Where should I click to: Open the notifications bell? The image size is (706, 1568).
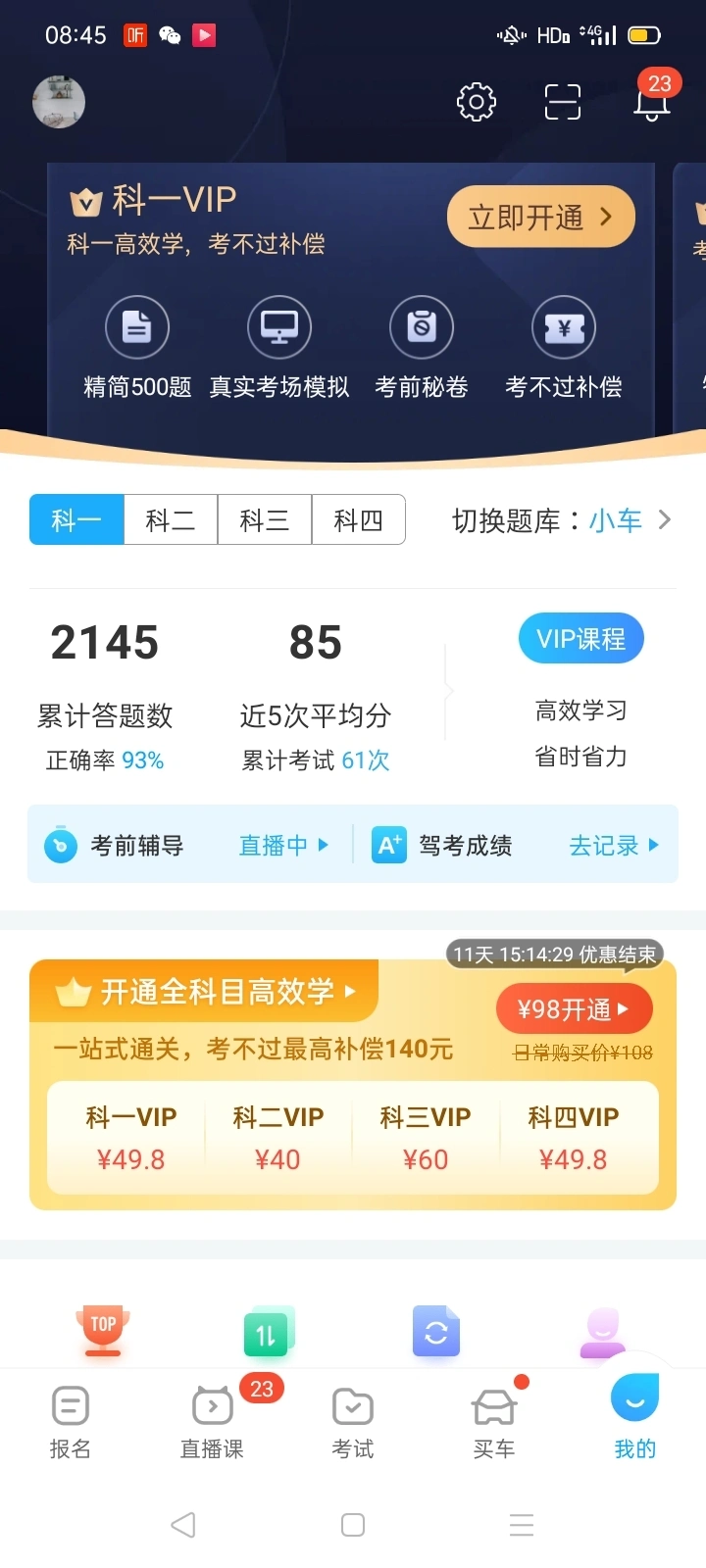point(652,102)
